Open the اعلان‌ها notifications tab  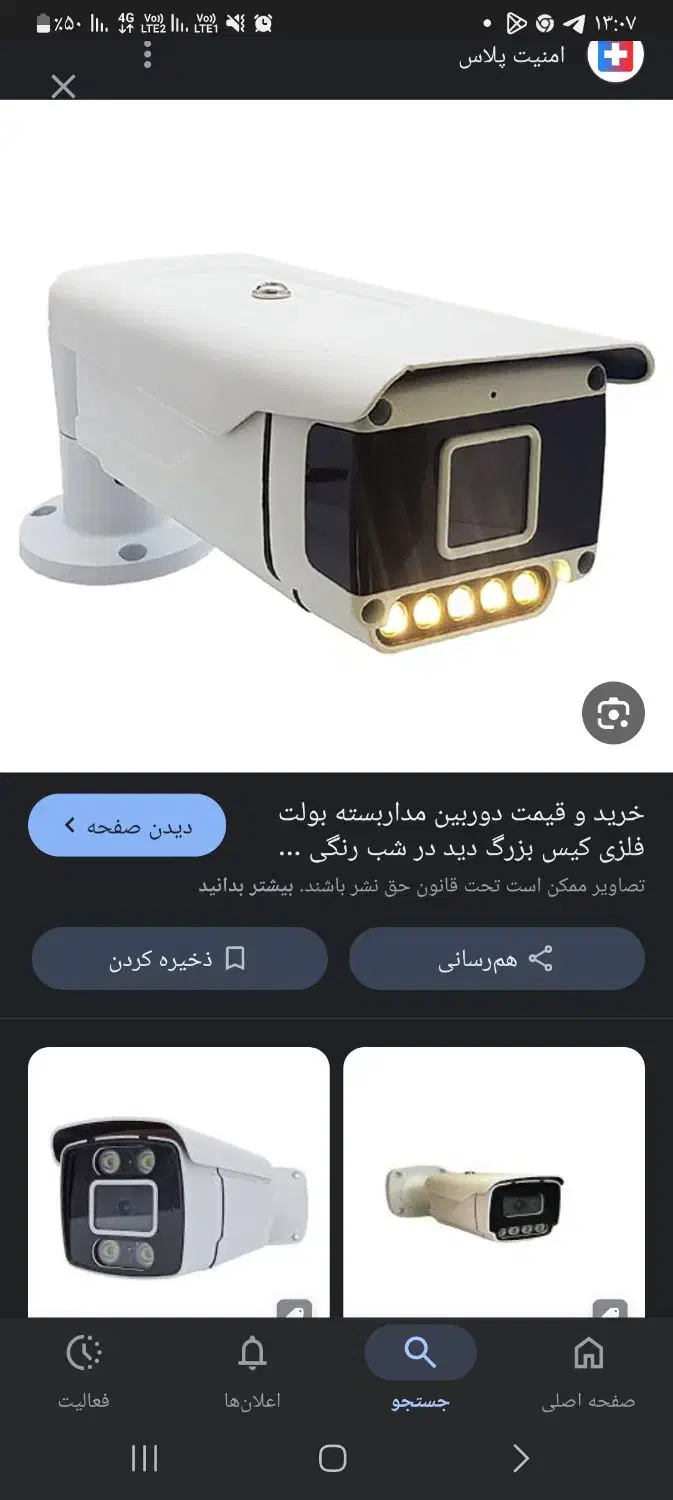252,1371
